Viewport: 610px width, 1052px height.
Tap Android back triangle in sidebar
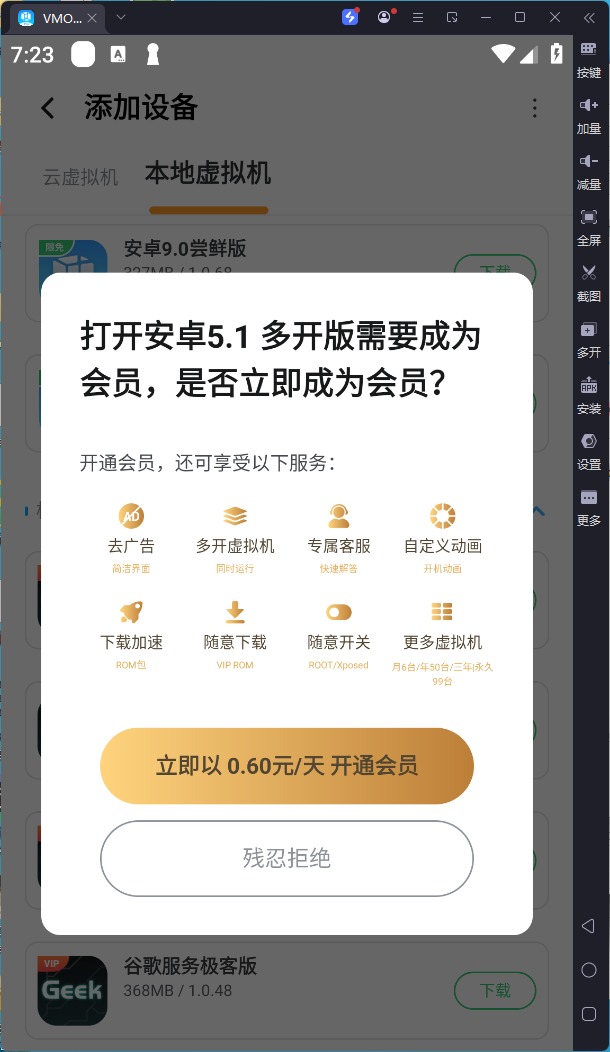589,927
